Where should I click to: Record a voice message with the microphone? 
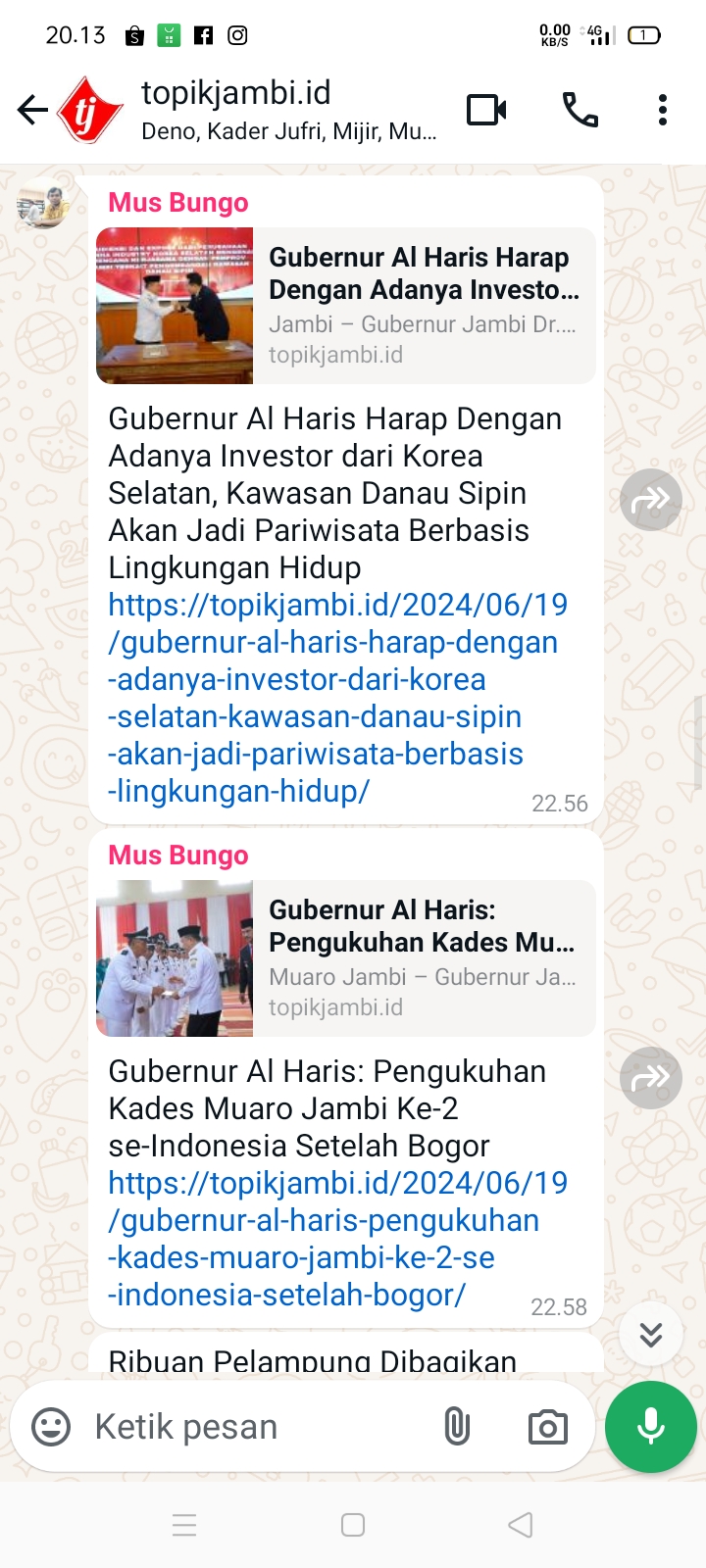coord(651,1427)
